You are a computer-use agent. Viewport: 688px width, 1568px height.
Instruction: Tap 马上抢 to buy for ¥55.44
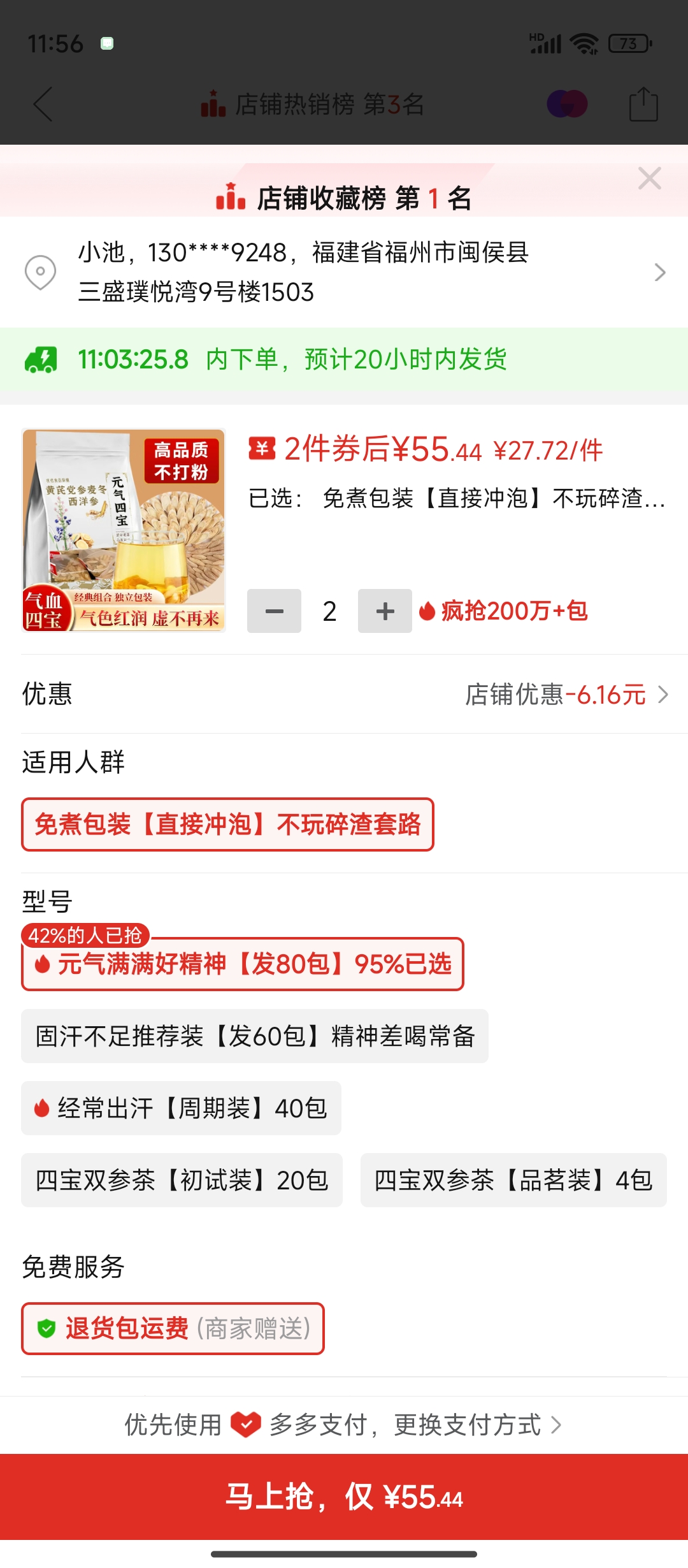[x=344, y=1497]
